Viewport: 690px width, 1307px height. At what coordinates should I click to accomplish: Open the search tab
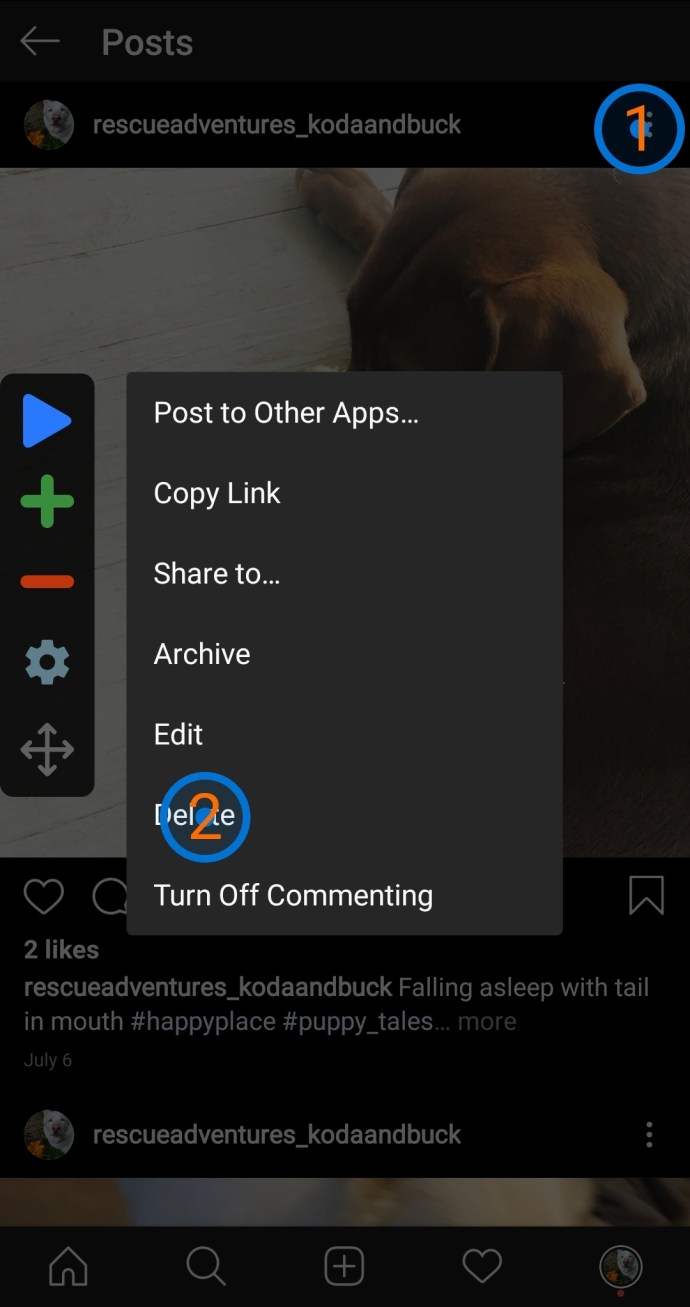tap(206, 1267)
